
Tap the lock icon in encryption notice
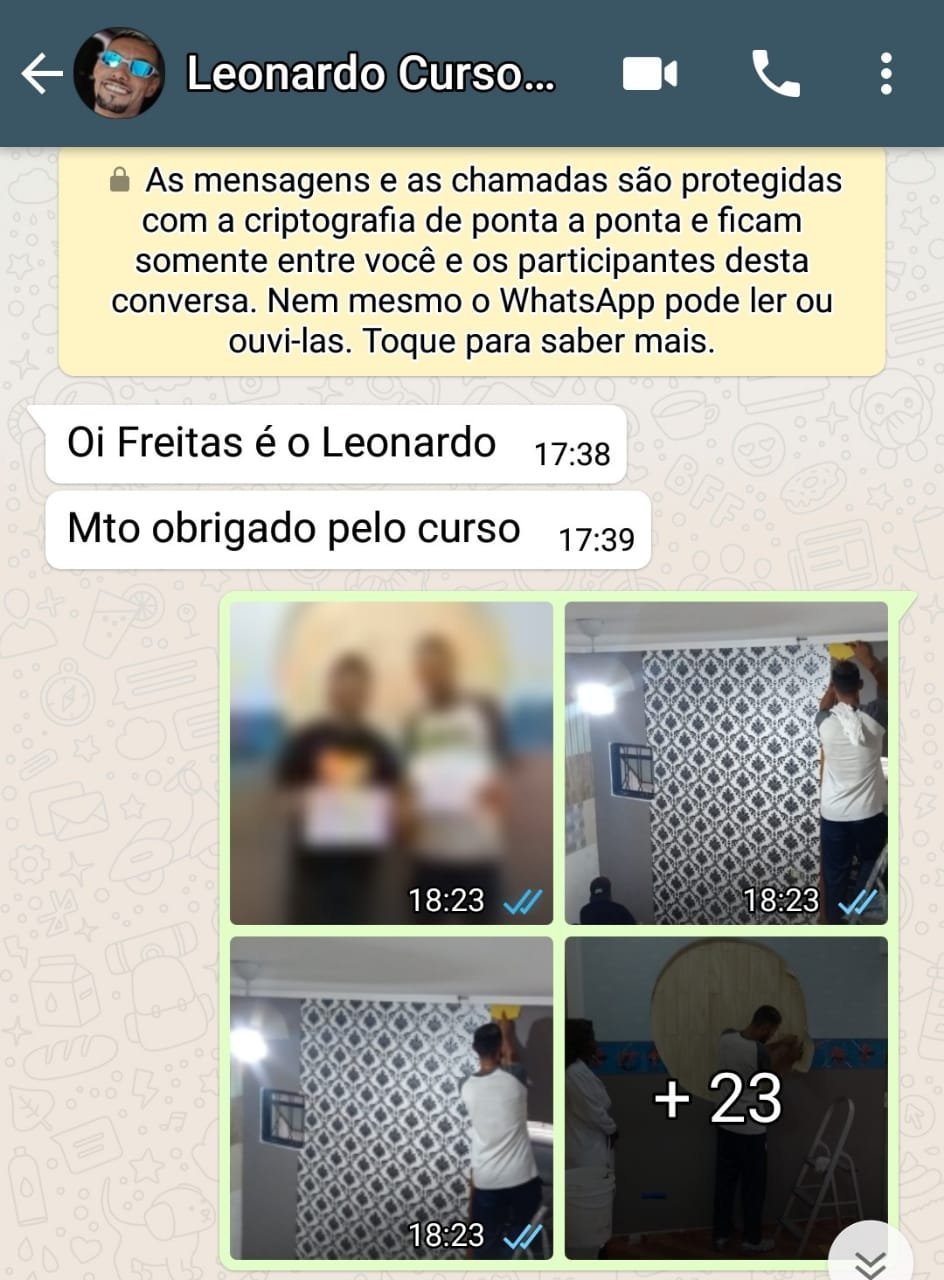pyautogui.click(x=119, y=180)
